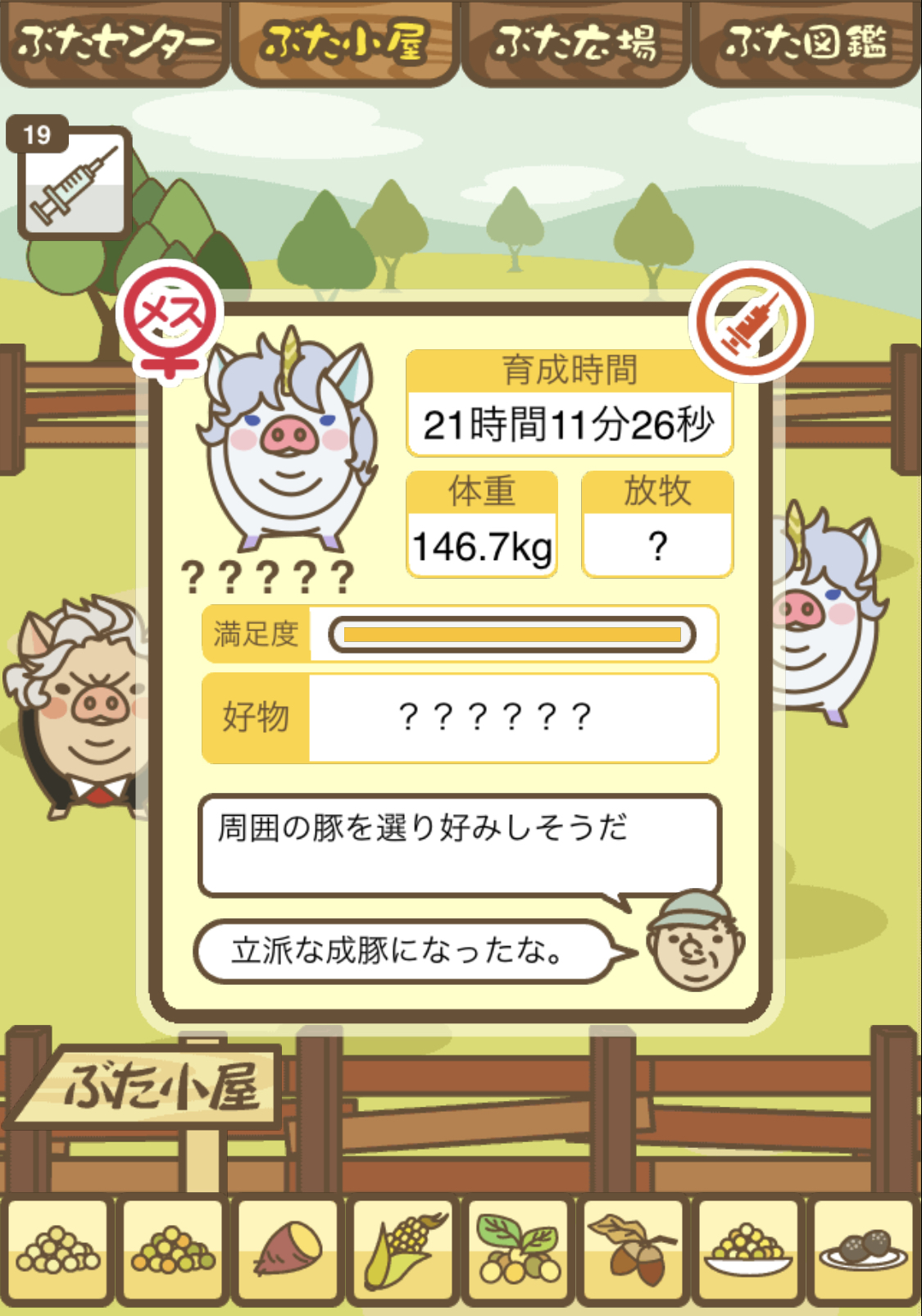Go to the ぶた牧場 tab

pyautogui.click(x=575, y=43)
